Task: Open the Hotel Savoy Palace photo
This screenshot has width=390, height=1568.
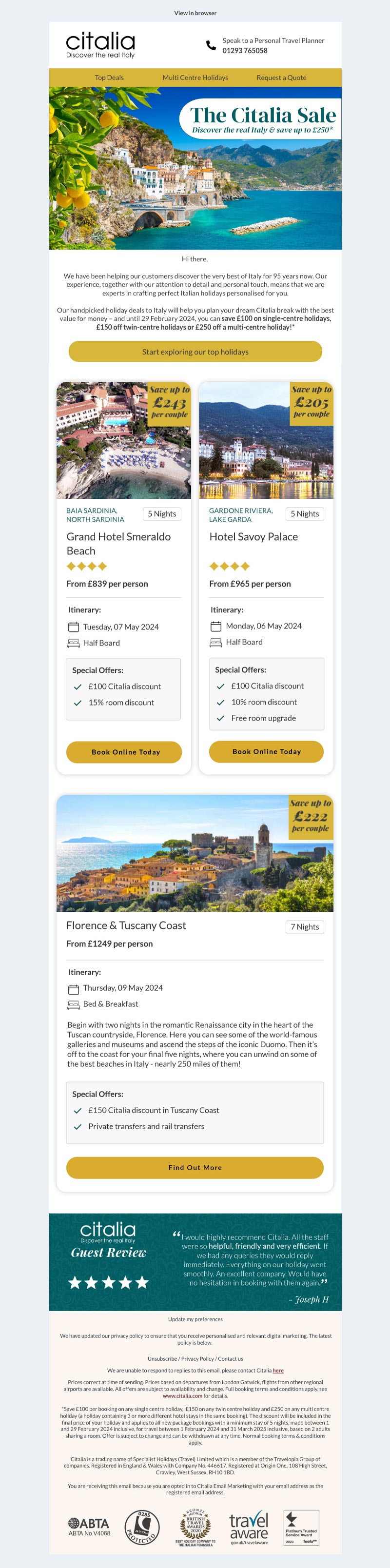Action: click(266, 440)
